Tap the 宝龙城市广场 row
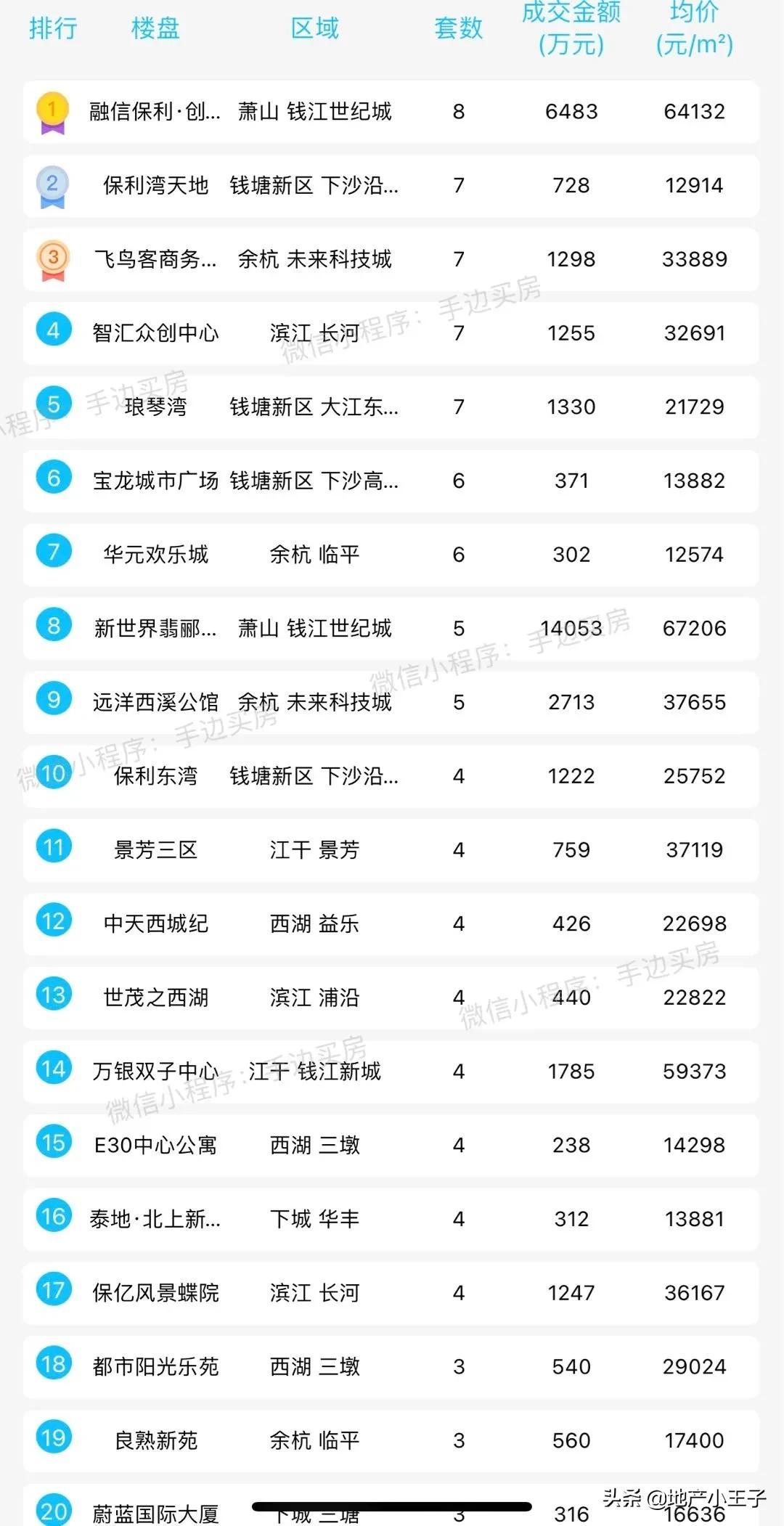Screen dimensions: 784x1526 click(x=391, y=481)
